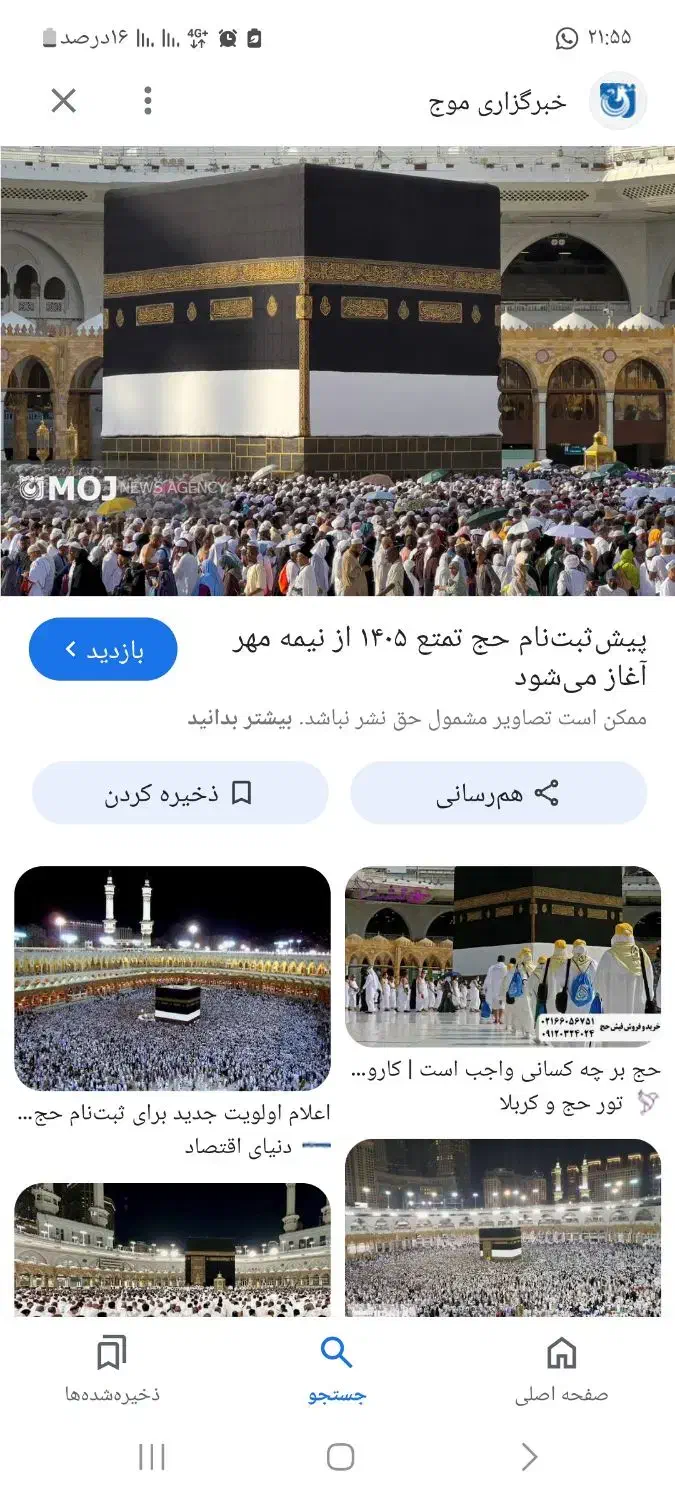Open the system recent apps button
Image resolution: width=675 pixels, height=1500 pixels.
(151, 1457)
